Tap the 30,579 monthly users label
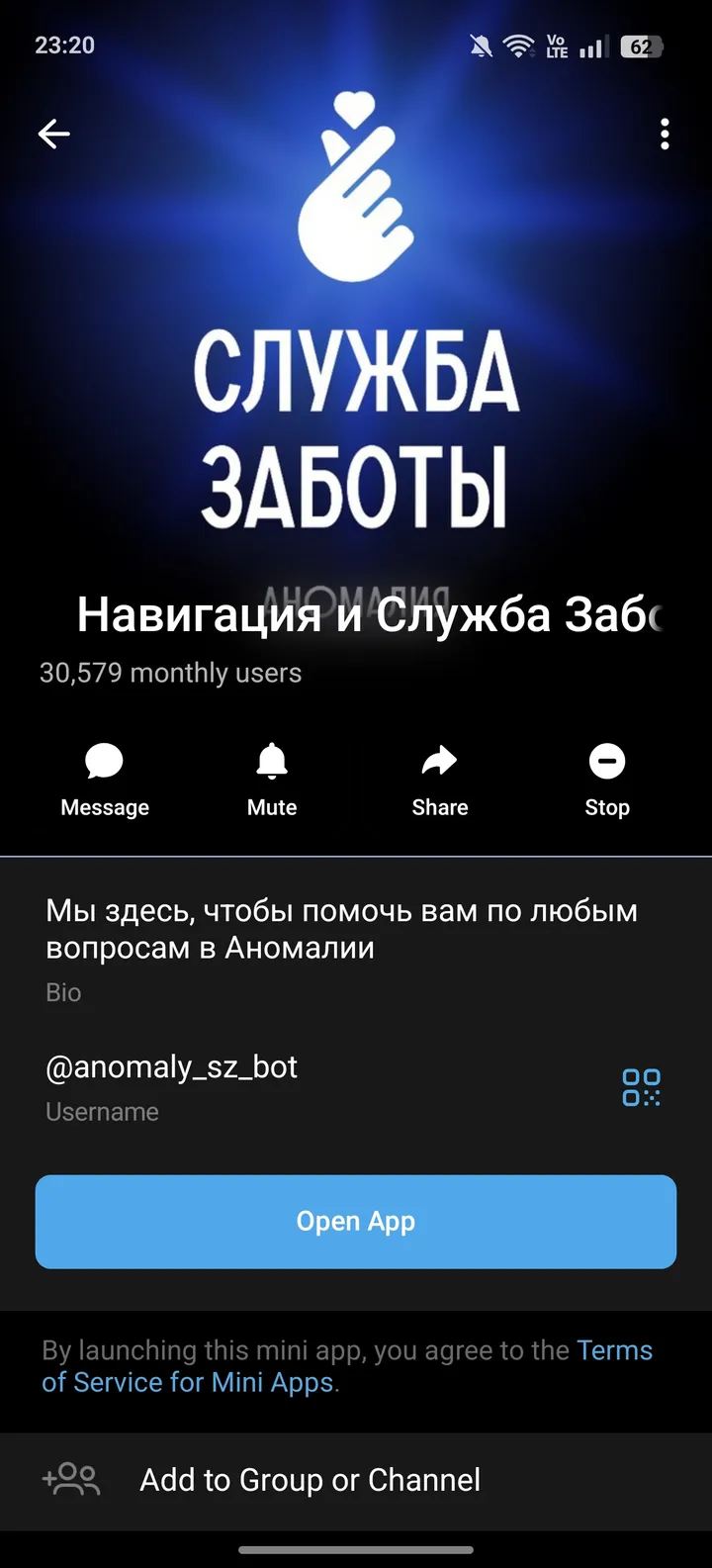Image resolution: width=712 pixels, height=1568 pixels. (170, 673)
